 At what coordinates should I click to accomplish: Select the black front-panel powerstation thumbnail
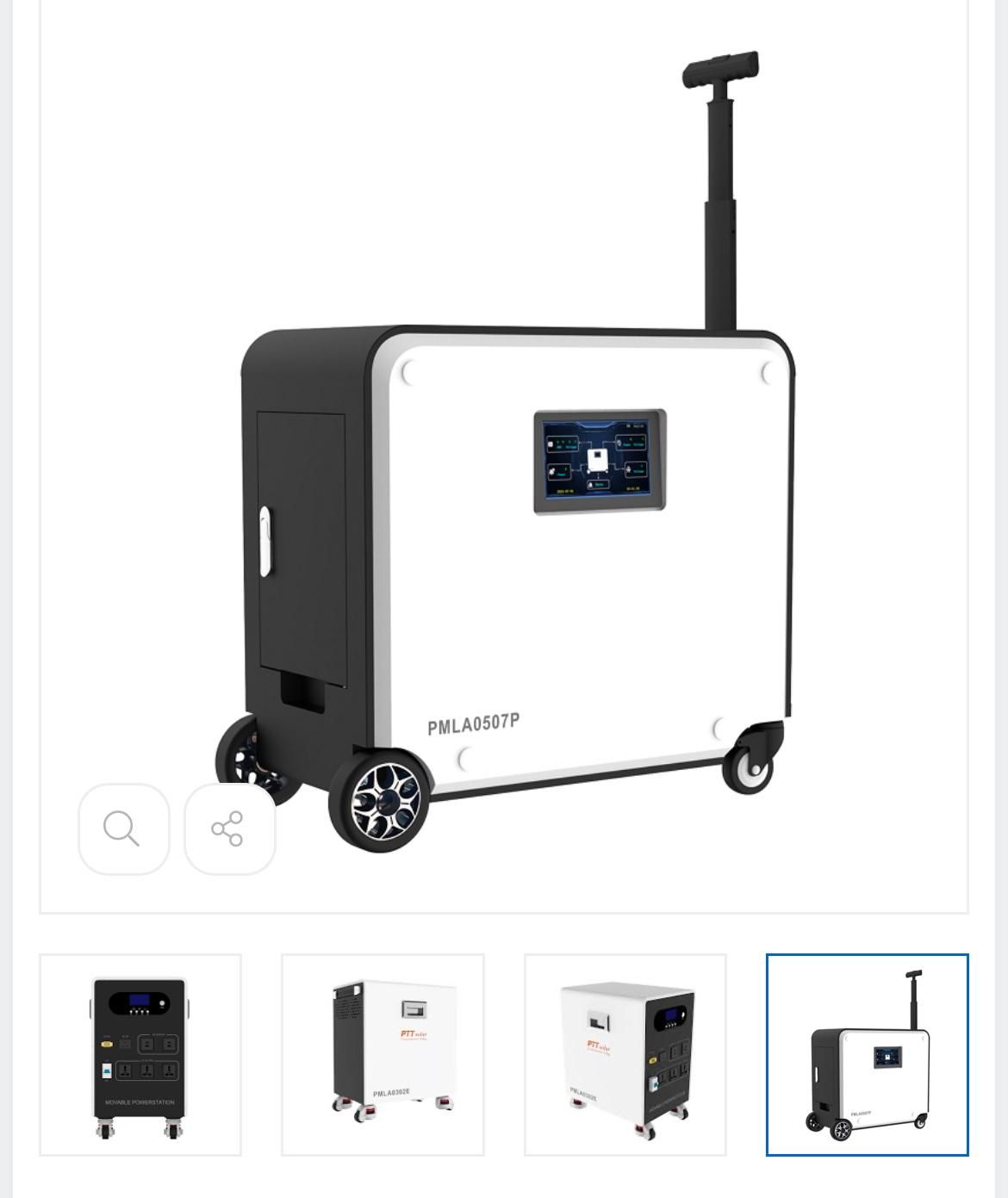140,1055
